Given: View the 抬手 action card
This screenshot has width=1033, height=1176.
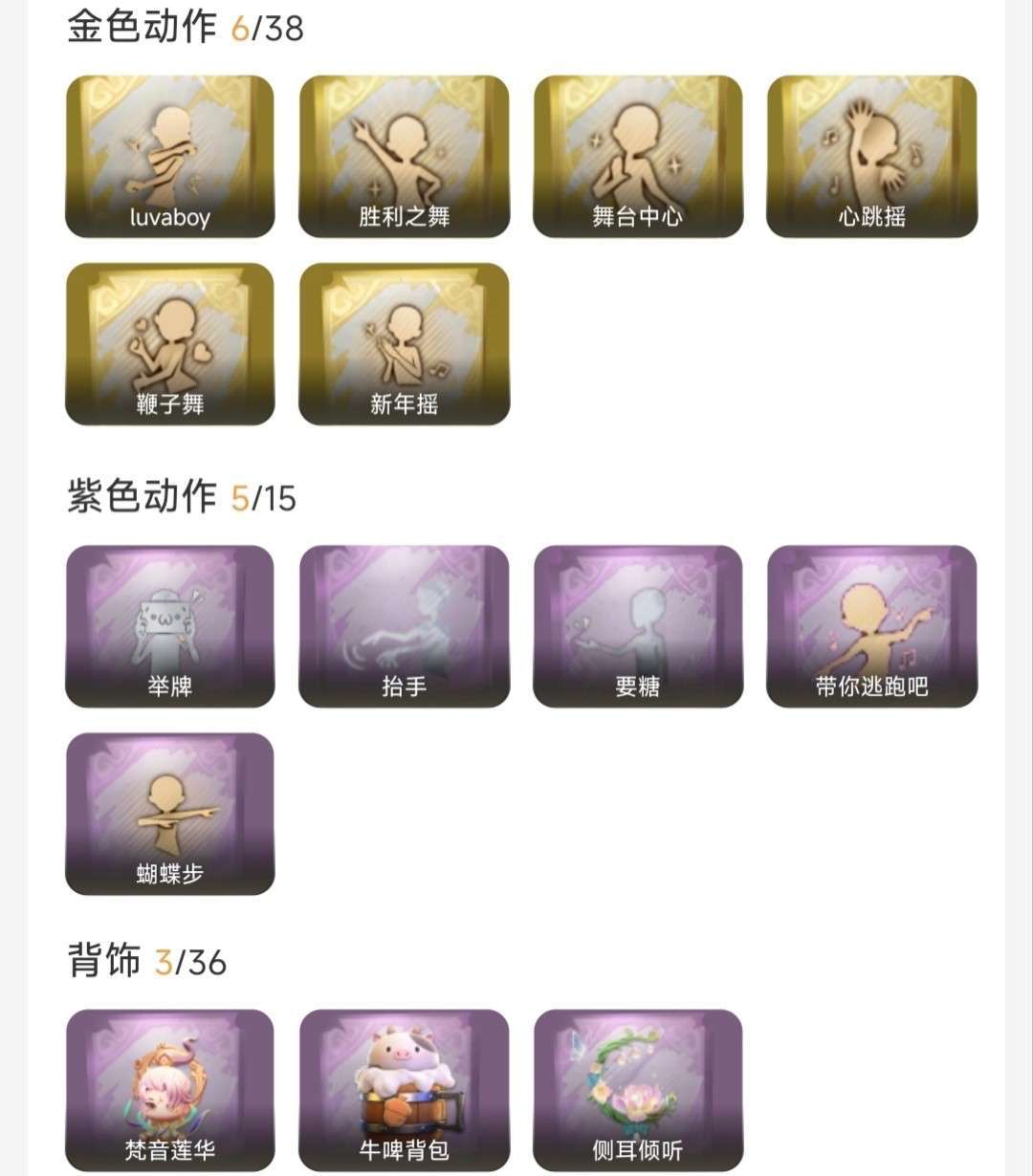Looking at the screenshot, I should tap(404, 626).
